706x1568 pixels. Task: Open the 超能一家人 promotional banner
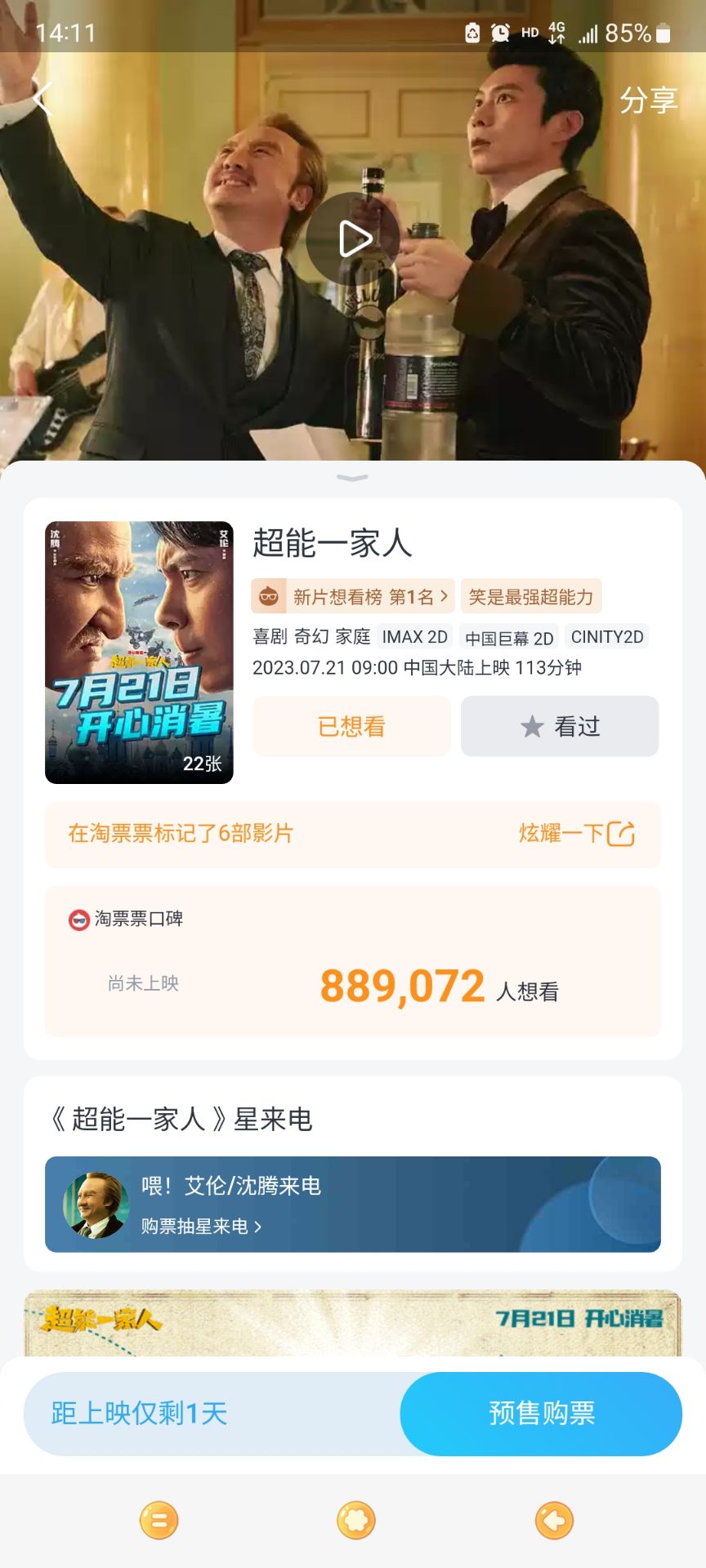(x=353, y=1323)
